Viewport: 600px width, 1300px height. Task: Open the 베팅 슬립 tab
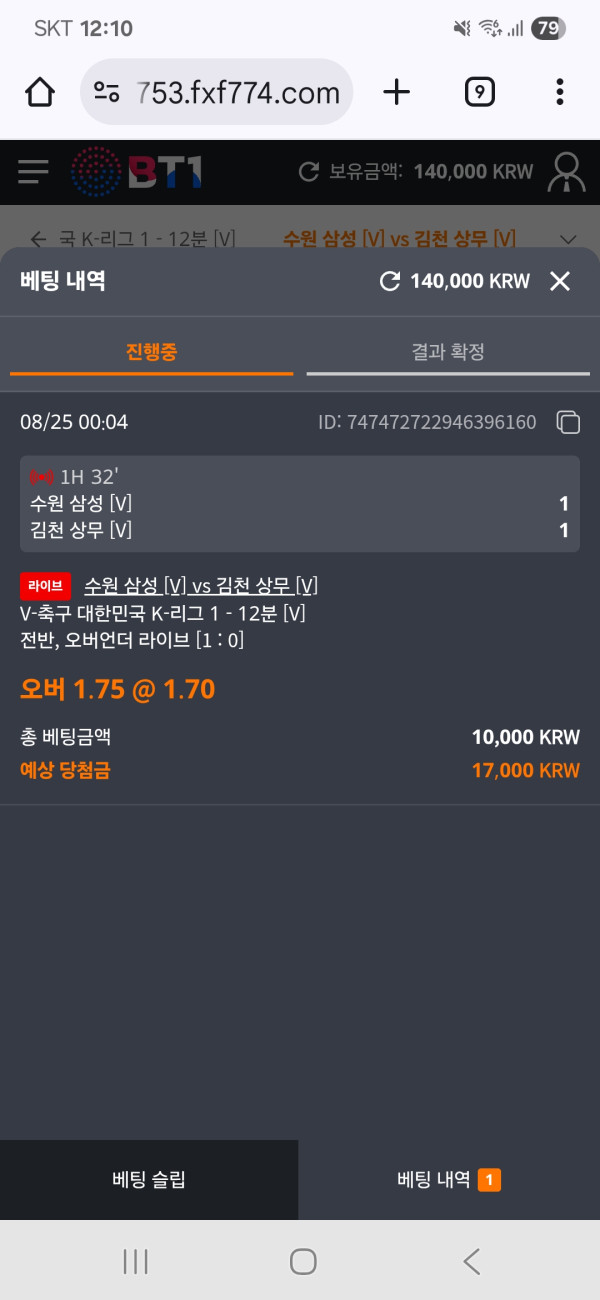[149, 1180]
